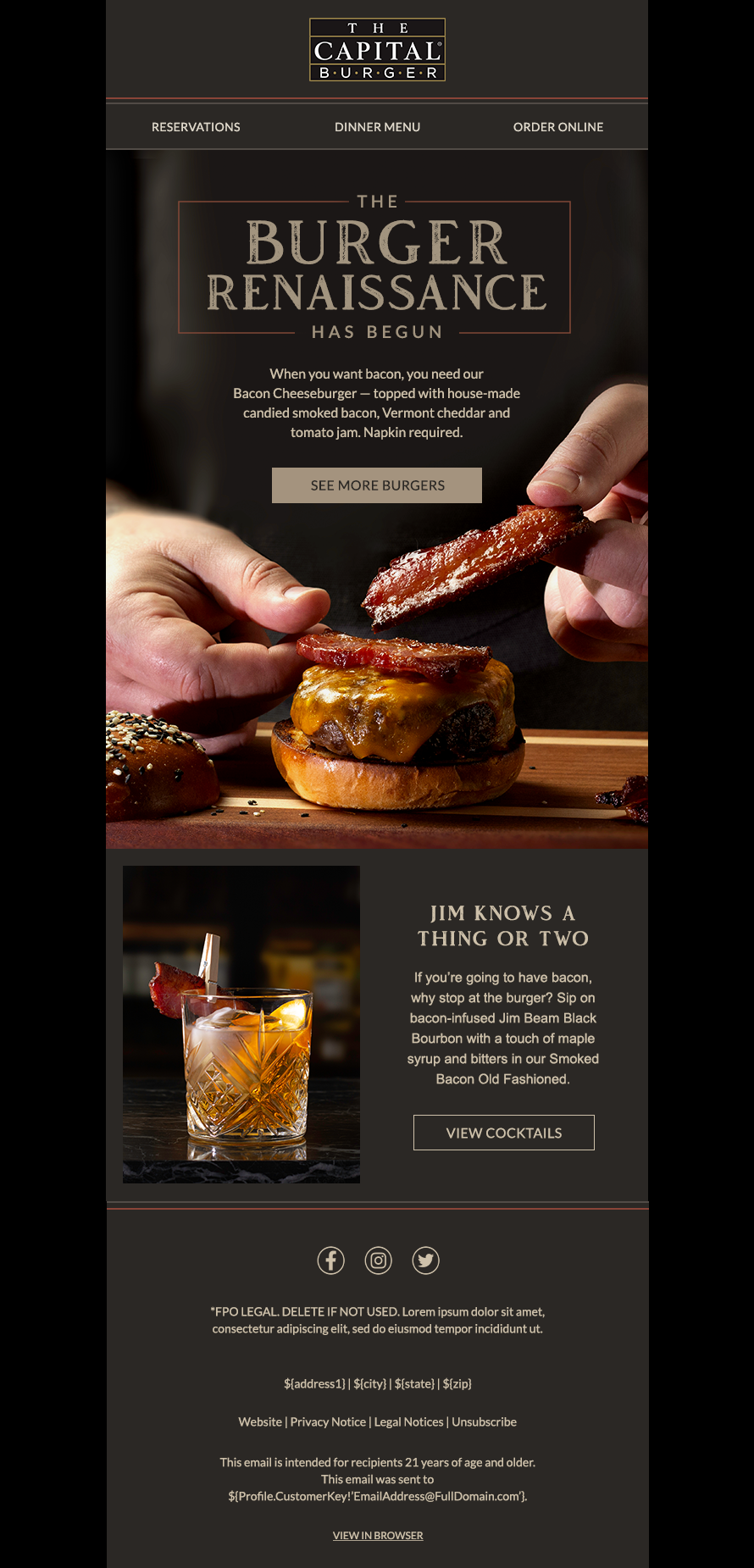Image resolution: width=754 pixels, height=1568 pixels.
Task: Tap the View Cocktails button
Action: 503,1133
